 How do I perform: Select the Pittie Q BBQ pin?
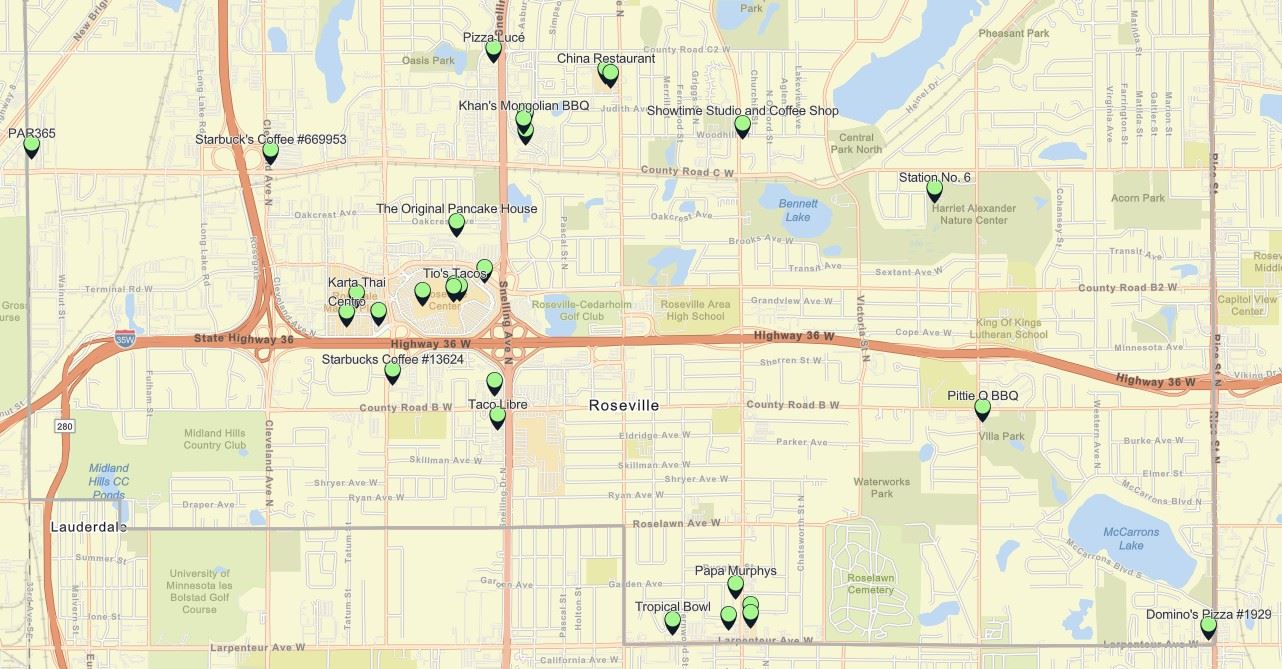pos(982,409)
